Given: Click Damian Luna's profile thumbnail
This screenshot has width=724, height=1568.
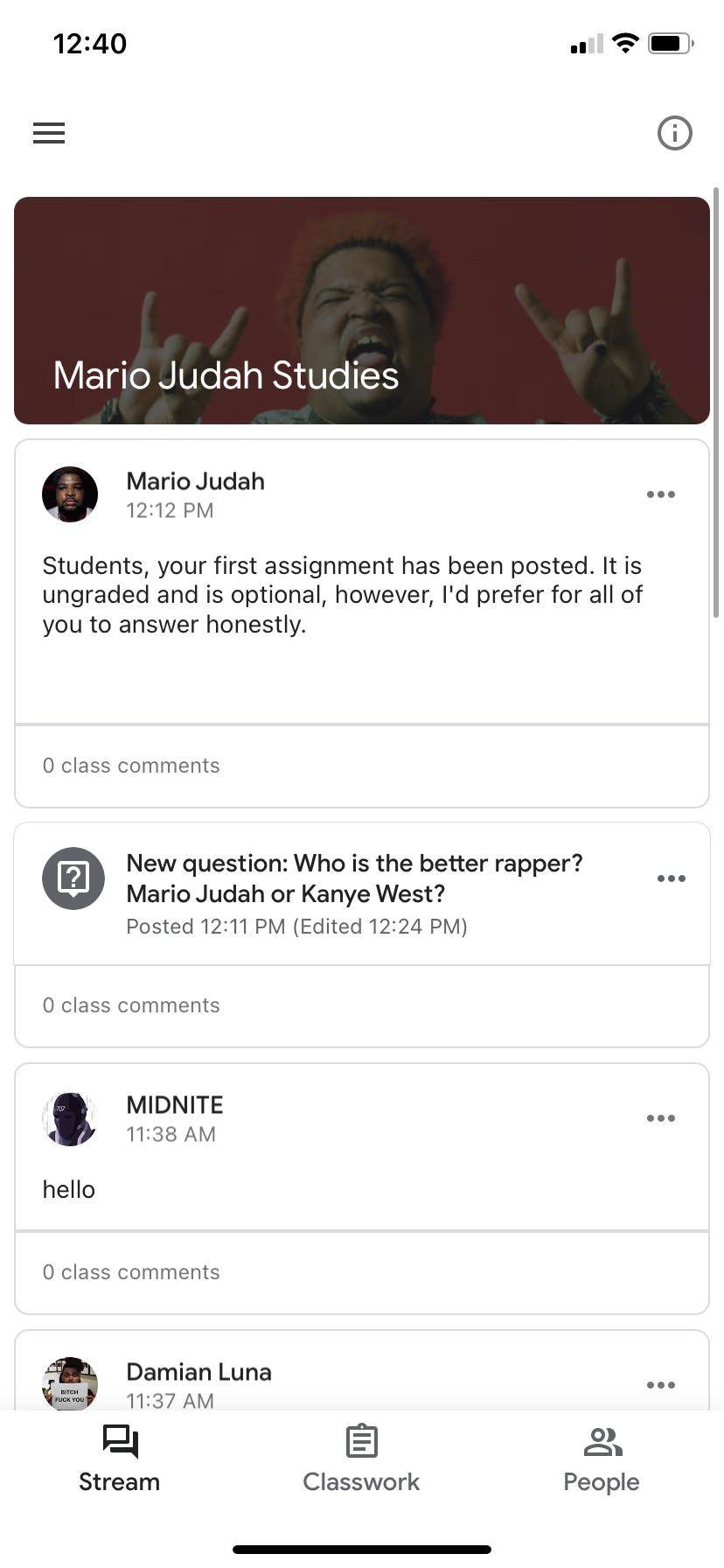Looking at the screenshot, I should tap(70, 1384).
